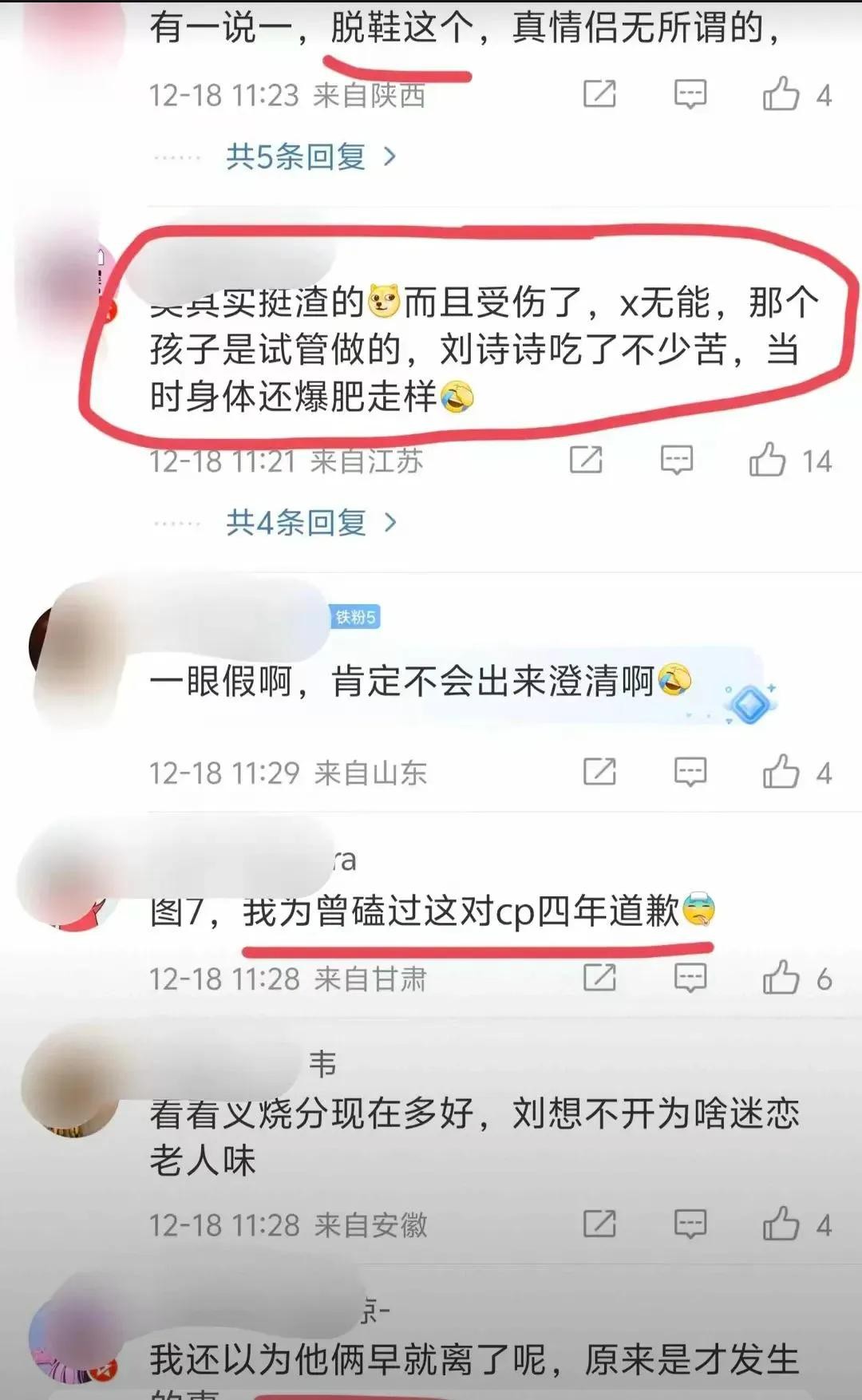
Task: Like the 甘肃 comment about cp四年道歉
Action: click(x=781, y=978)
